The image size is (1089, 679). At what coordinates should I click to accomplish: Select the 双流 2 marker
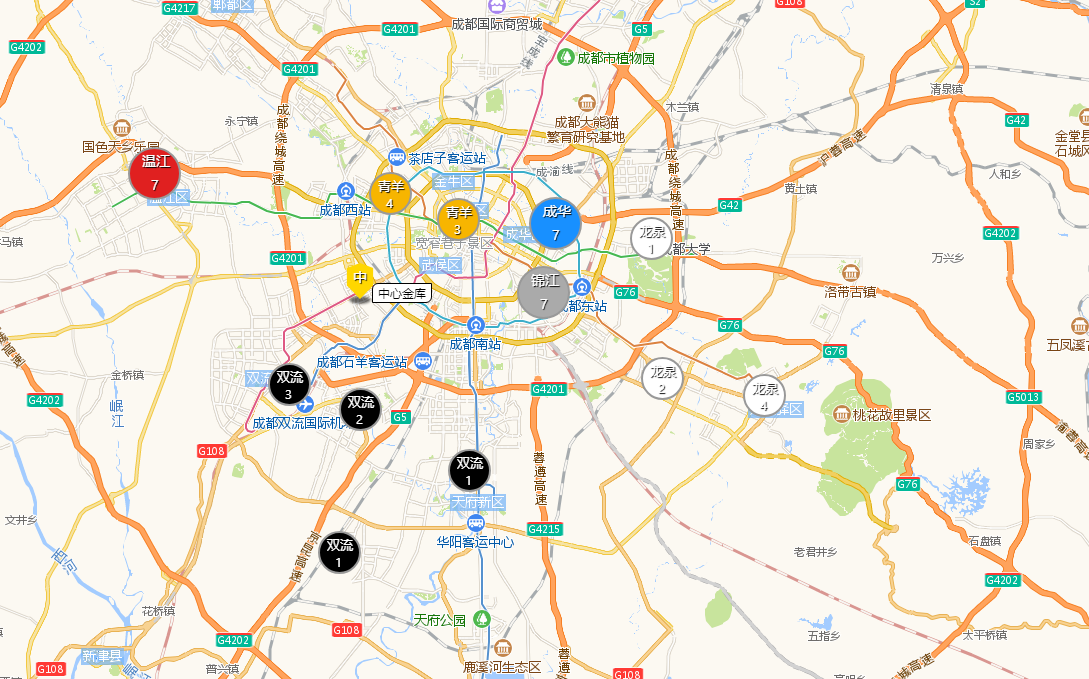pos(359,409)
